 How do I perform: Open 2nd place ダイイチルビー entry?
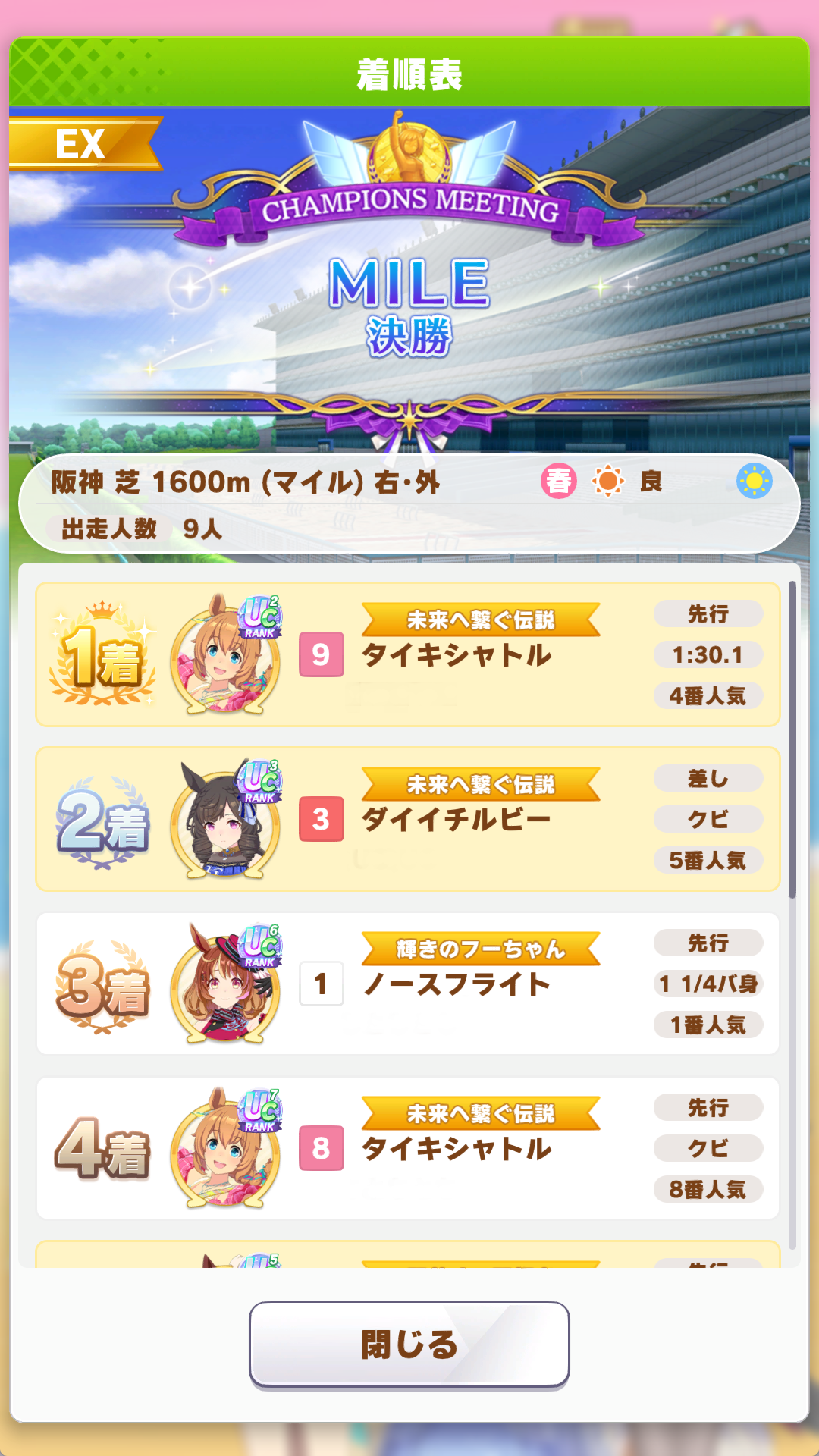click(408, 819)
